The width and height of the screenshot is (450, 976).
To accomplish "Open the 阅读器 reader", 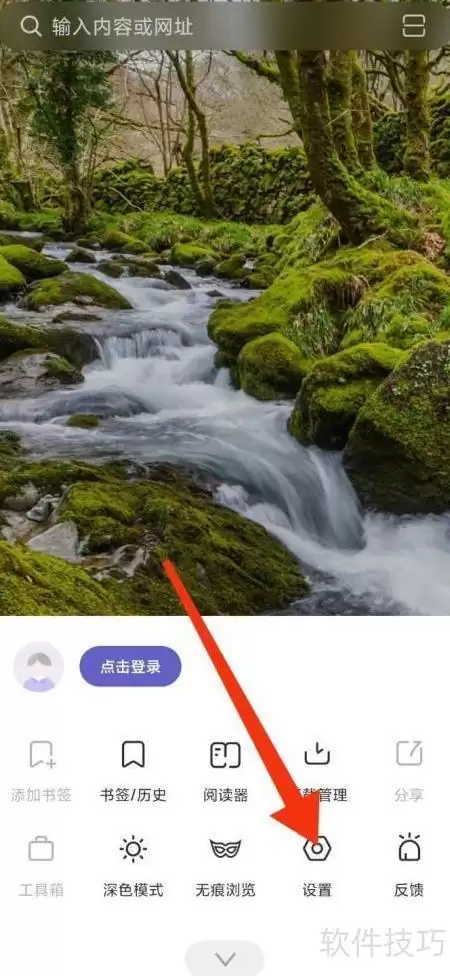I will coord(225,770).
